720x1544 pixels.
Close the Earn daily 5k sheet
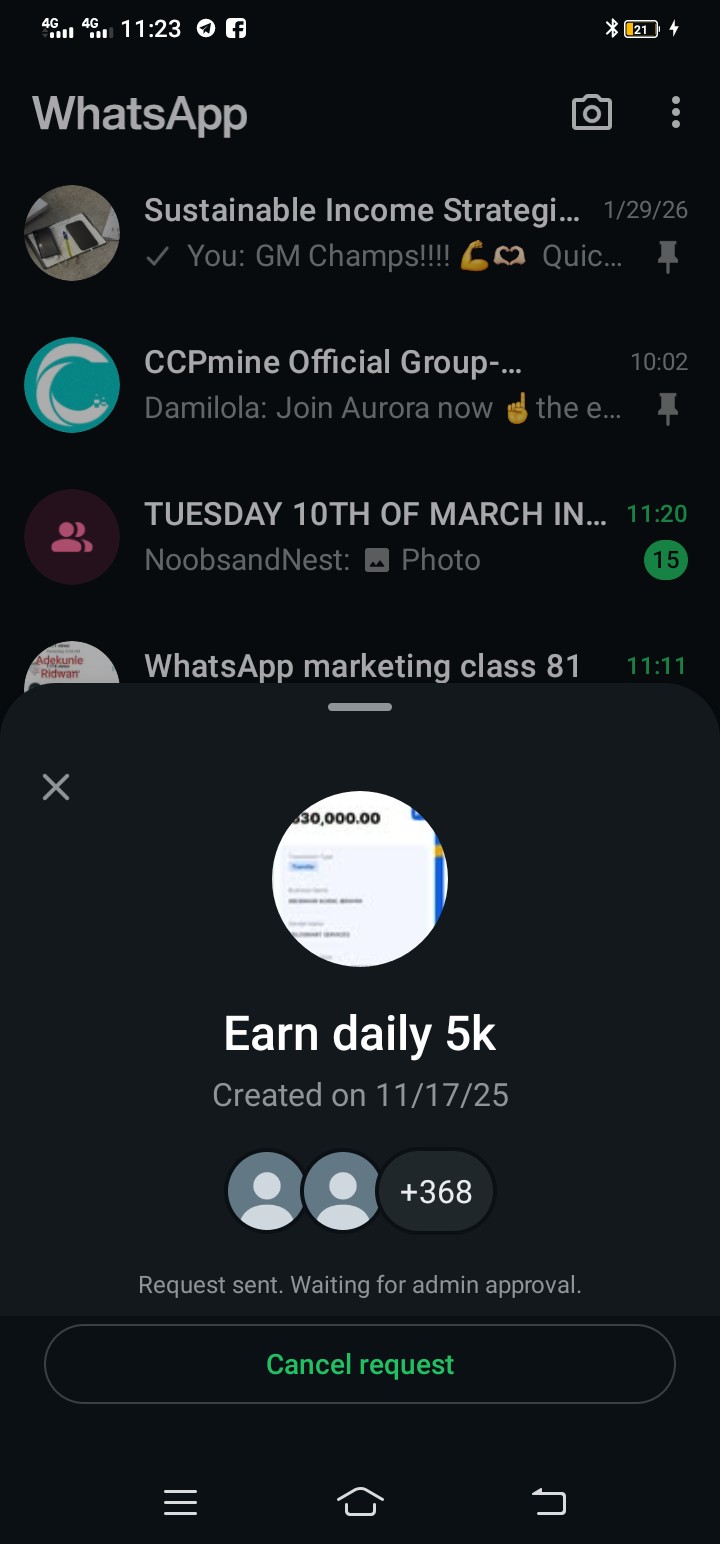tap(56, 787)
